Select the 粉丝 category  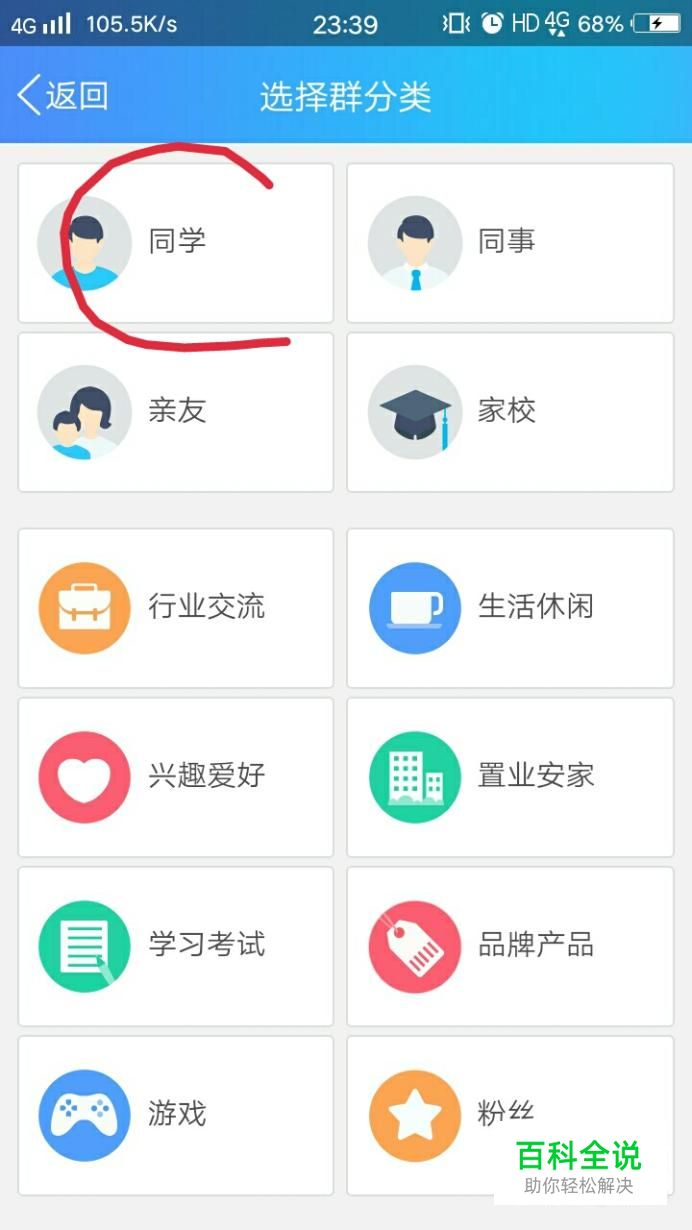pos(510,1115)
